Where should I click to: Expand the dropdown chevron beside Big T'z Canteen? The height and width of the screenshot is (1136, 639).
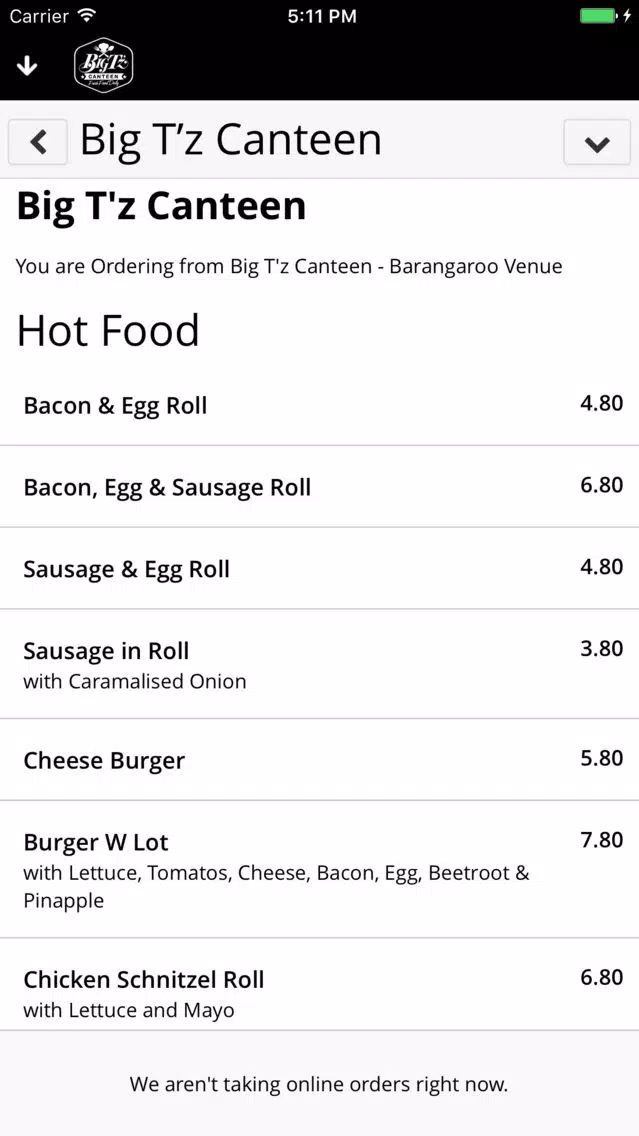coord(597,141)
